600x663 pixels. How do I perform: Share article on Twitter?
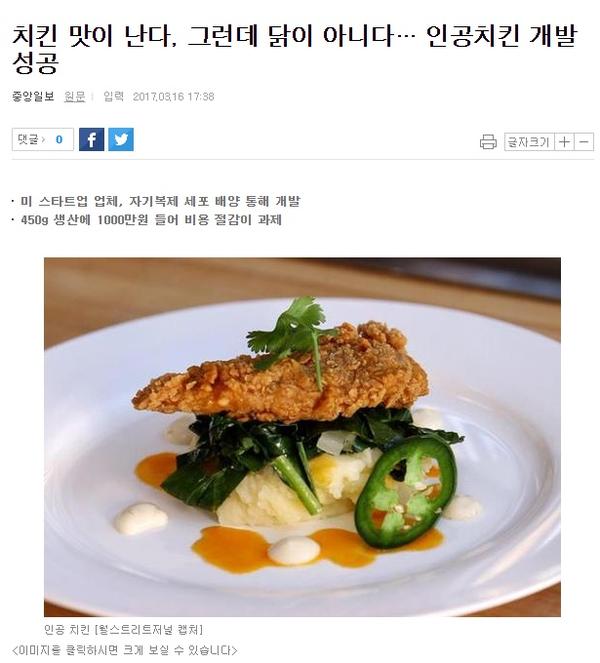[121, 140]
